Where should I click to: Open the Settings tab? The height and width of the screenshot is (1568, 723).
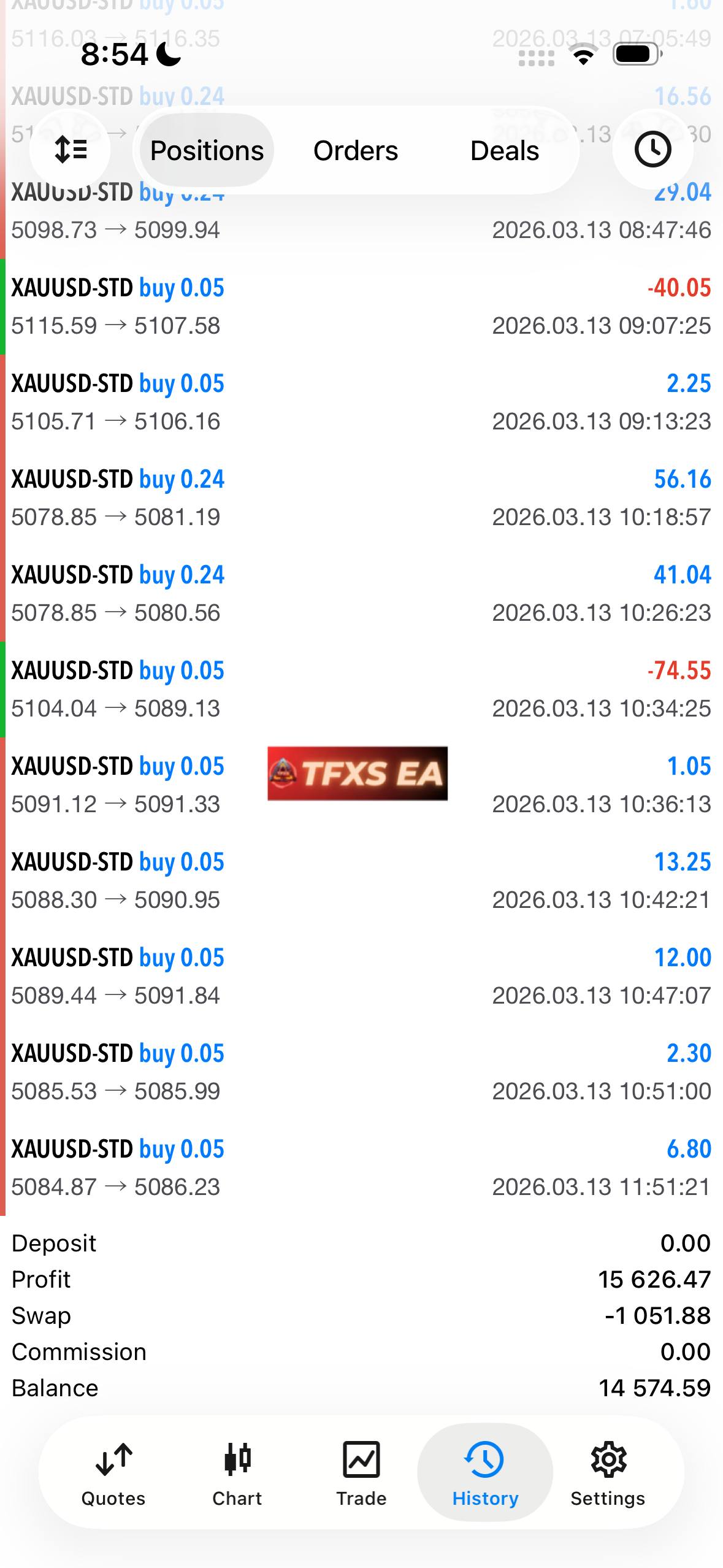tap(608, 1472)
